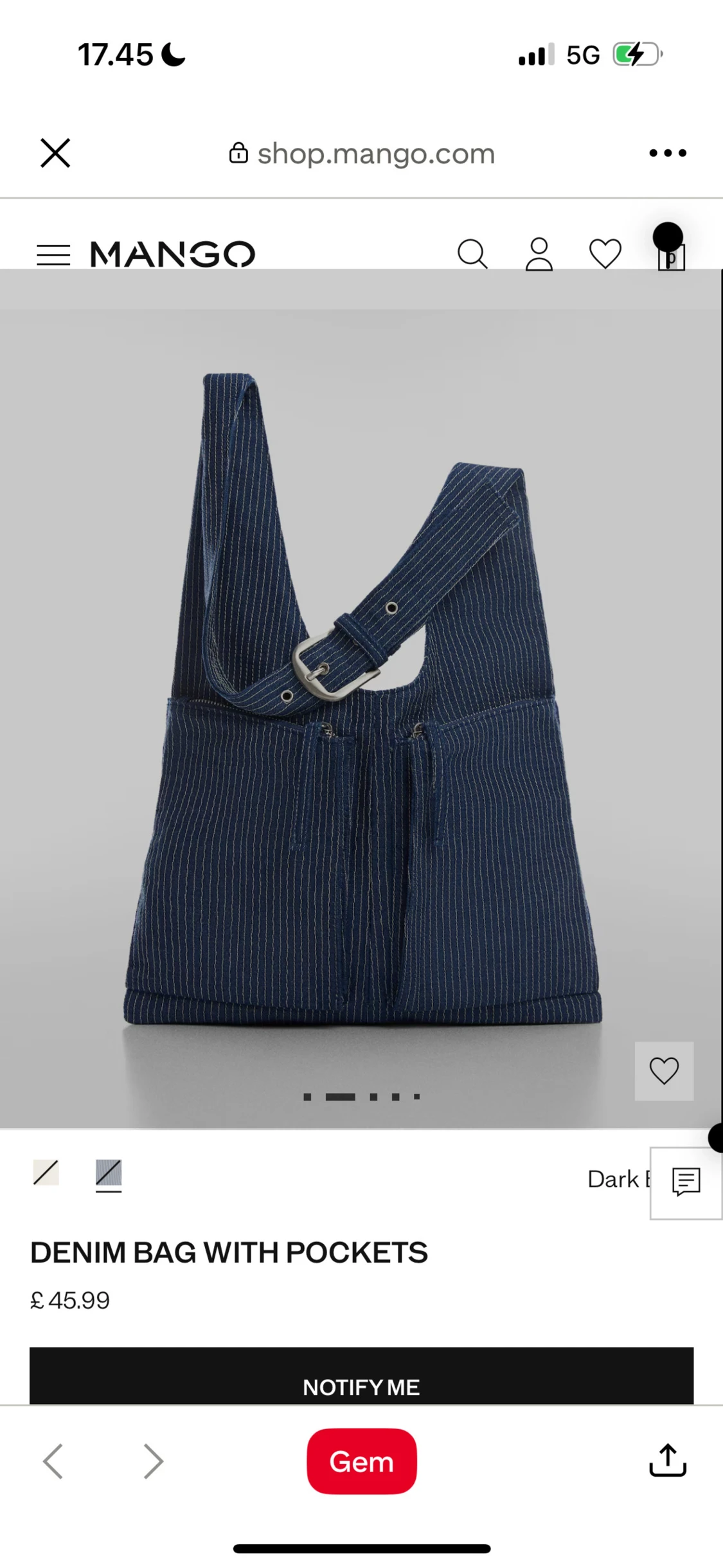This screenshot has height=1568, width=723.
Task: Close the in-app browser
Action: click(x=55, y=153)
